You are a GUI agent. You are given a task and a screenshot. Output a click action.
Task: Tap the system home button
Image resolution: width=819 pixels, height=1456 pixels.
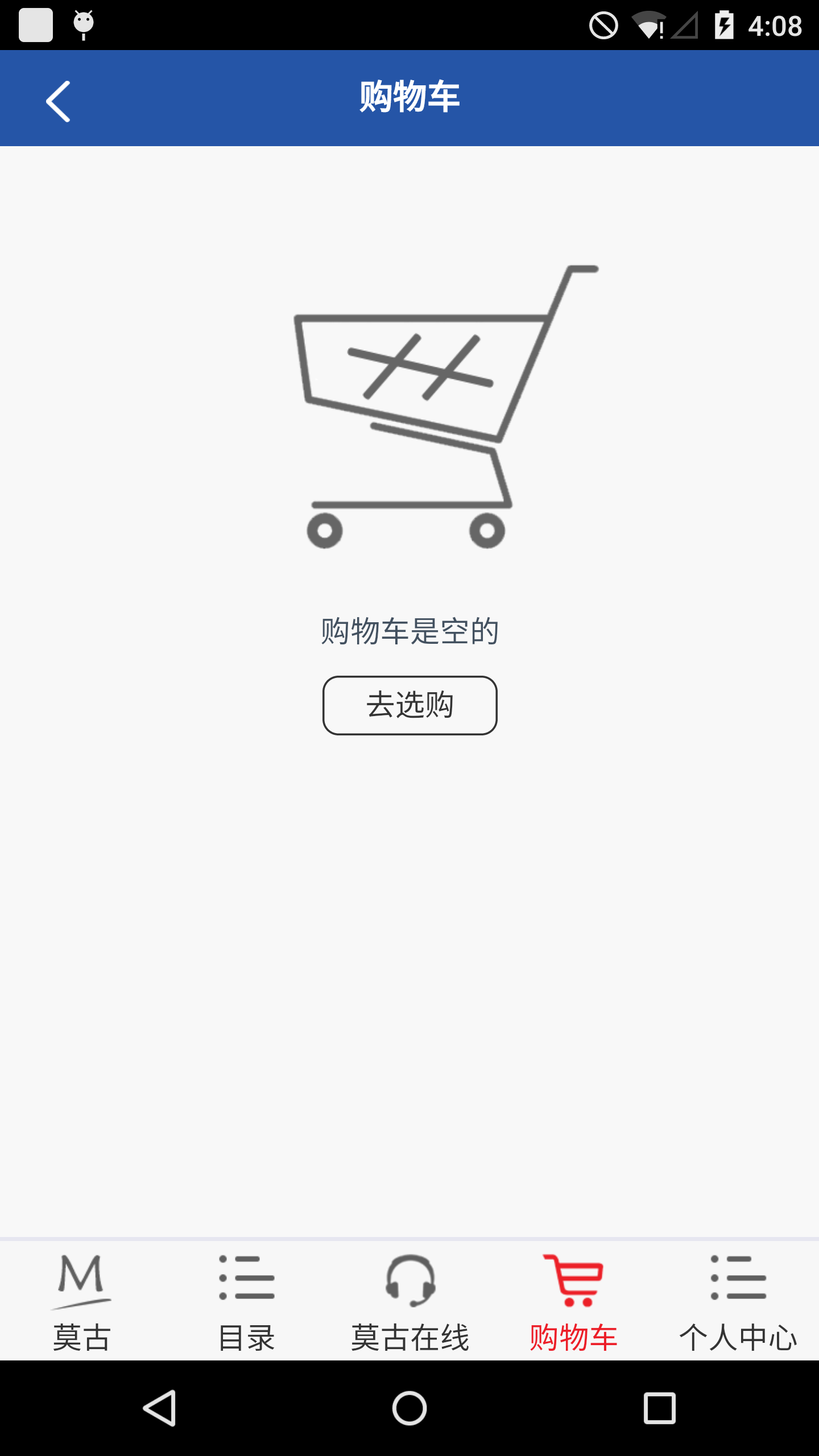coord(409,1408)
